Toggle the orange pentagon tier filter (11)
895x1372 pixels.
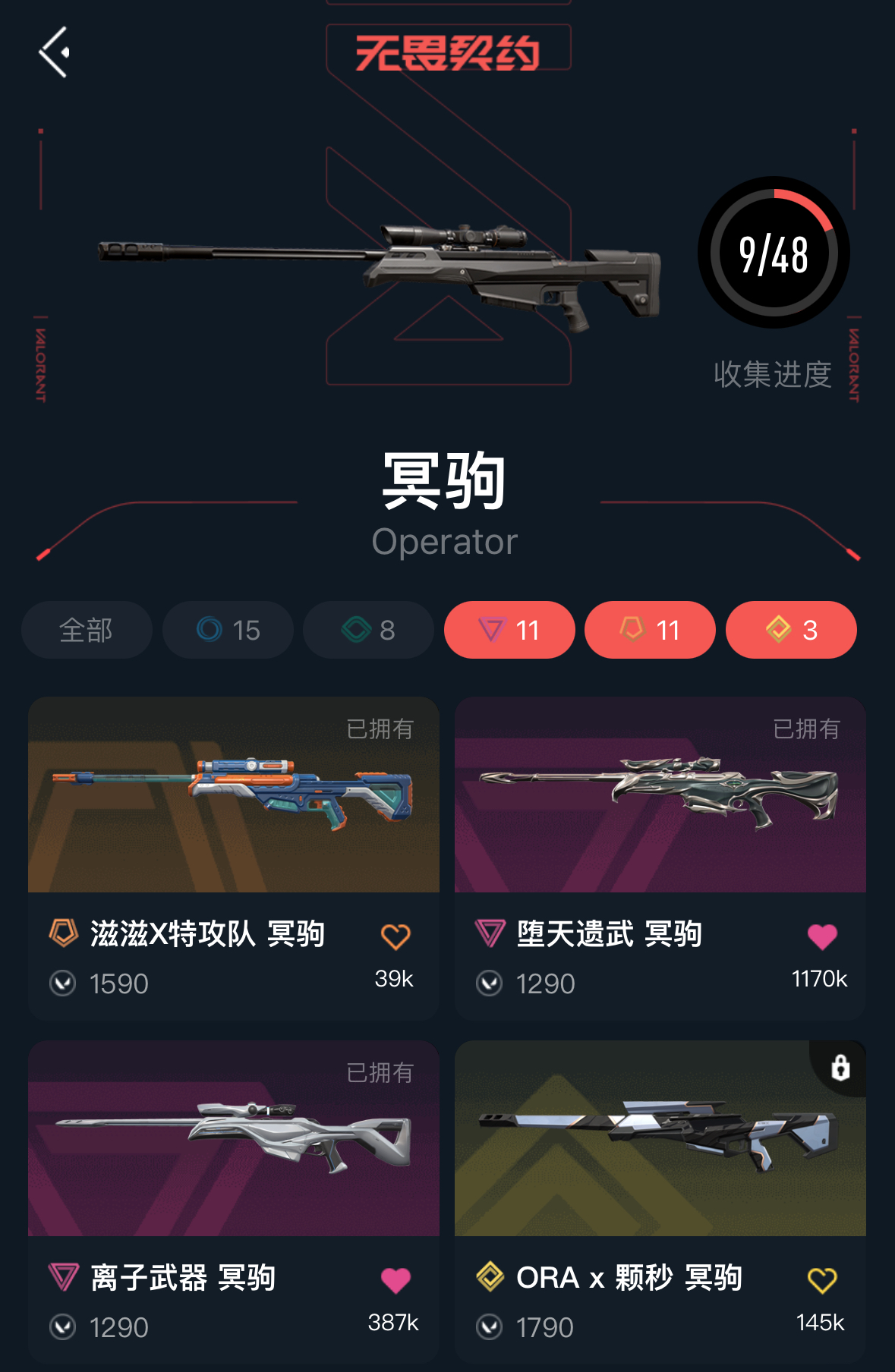(x=650, y=630)
